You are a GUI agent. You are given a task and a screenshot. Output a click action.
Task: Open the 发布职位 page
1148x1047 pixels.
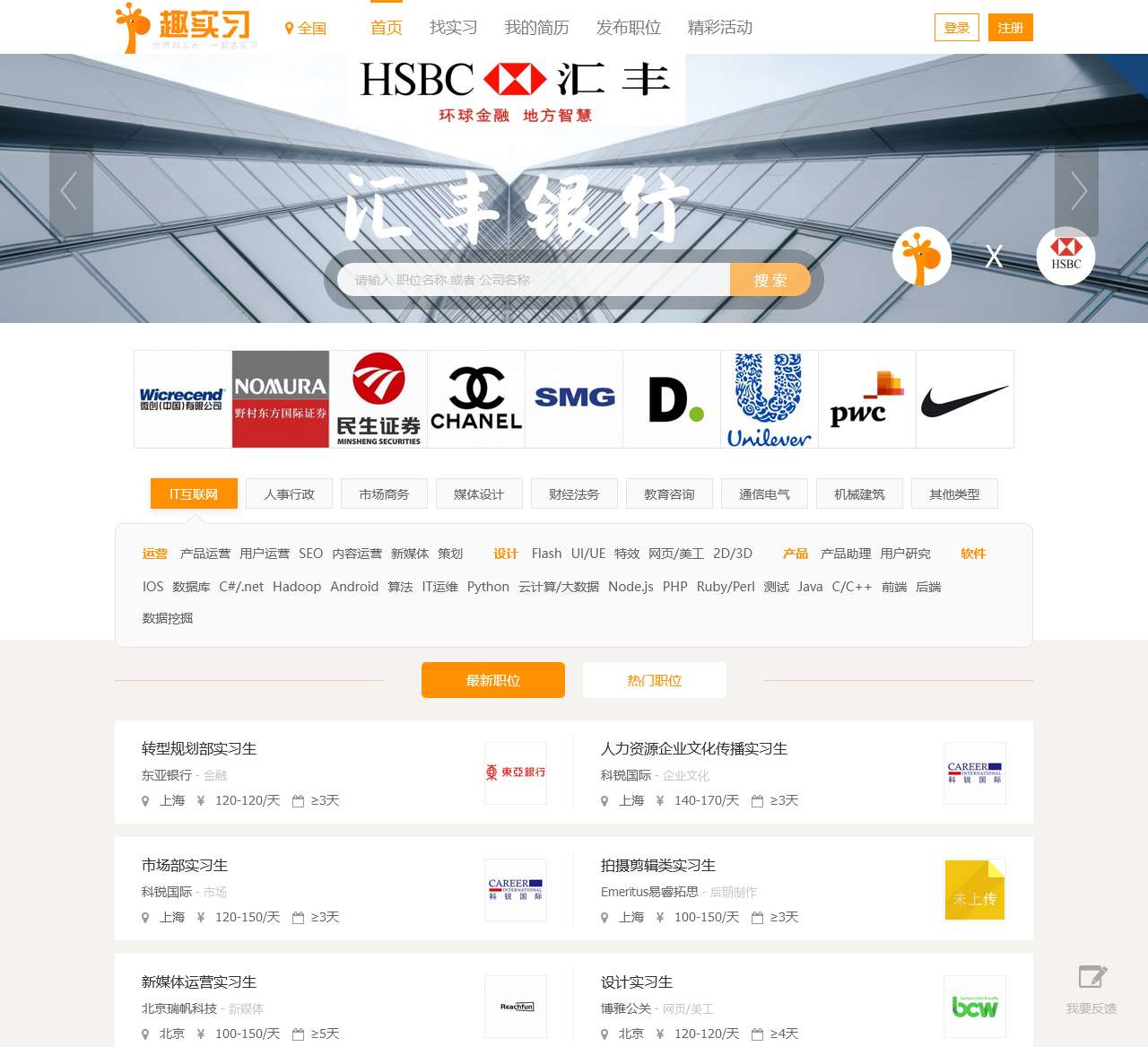[x=628, y=28]
